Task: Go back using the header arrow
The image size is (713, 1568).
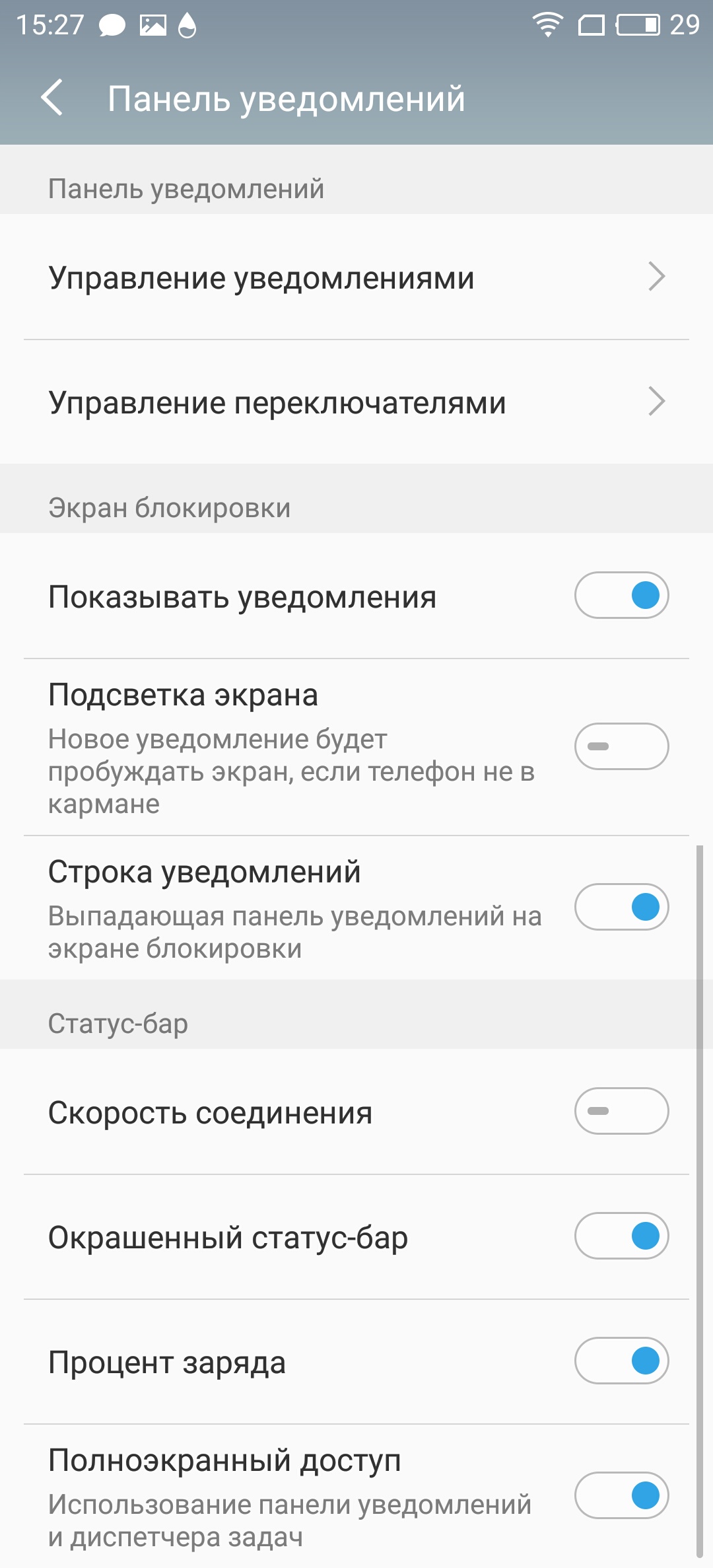Action: 52,98
